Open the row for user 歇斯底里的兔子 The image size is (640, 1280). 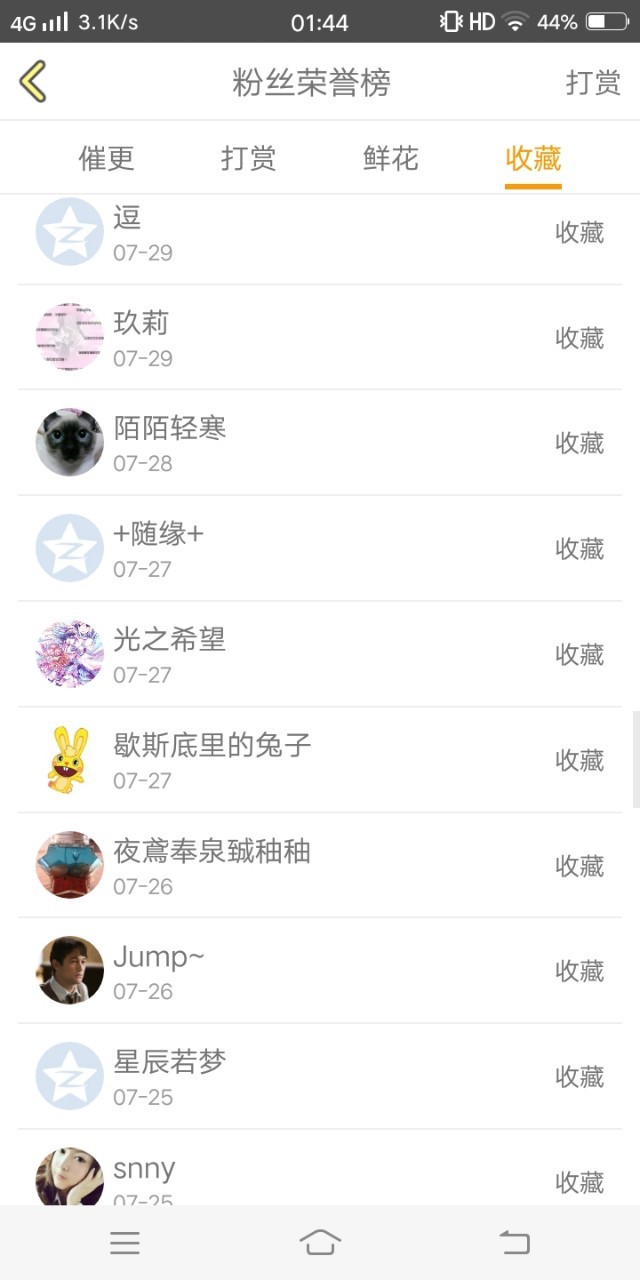[x=320, y=760]
